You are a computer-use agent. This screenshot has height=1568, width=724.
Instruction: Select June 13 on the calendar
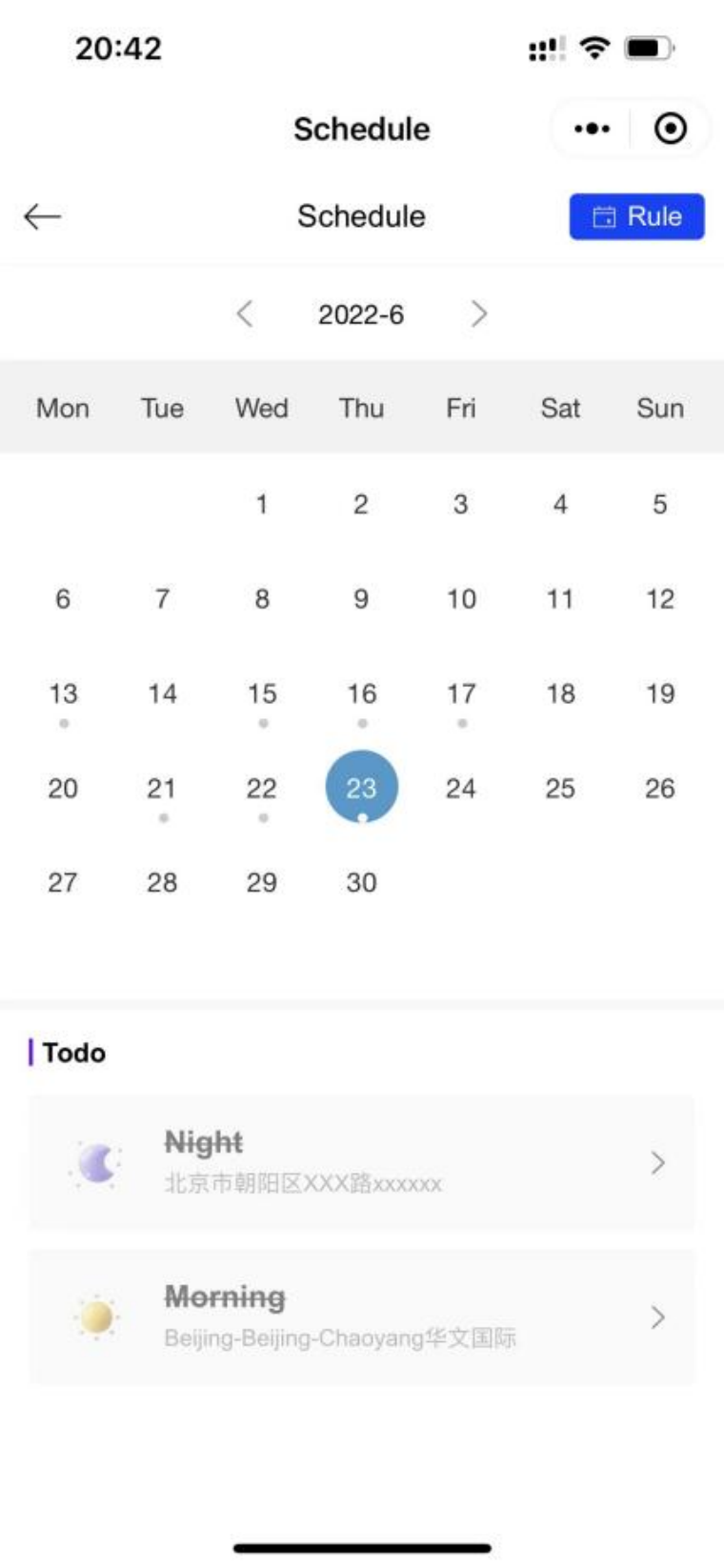63,694
